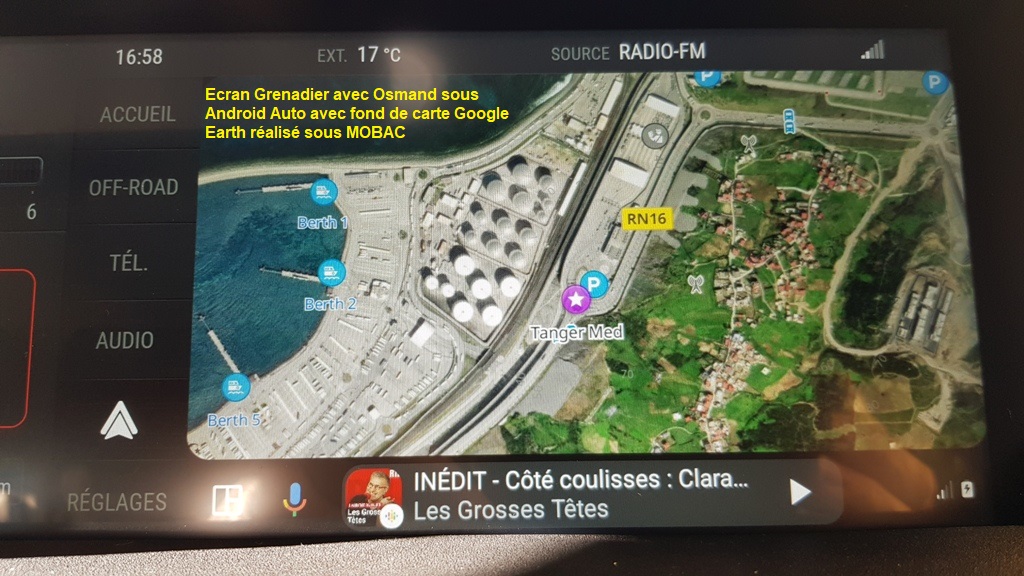Select the Android Auto arrow icon
The height and width of the screenshot is (576, 1024).
click(119, 421)
